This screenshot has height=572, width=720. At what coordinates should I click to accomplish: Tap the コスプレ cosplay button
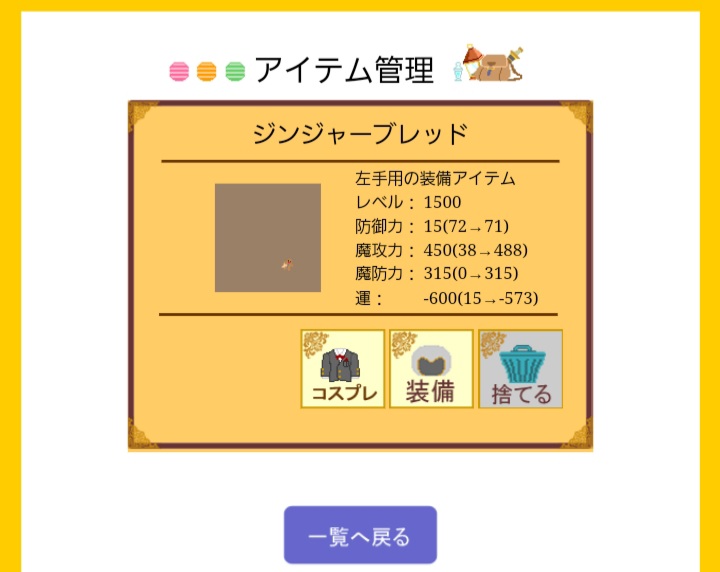(x=343, y=369)
